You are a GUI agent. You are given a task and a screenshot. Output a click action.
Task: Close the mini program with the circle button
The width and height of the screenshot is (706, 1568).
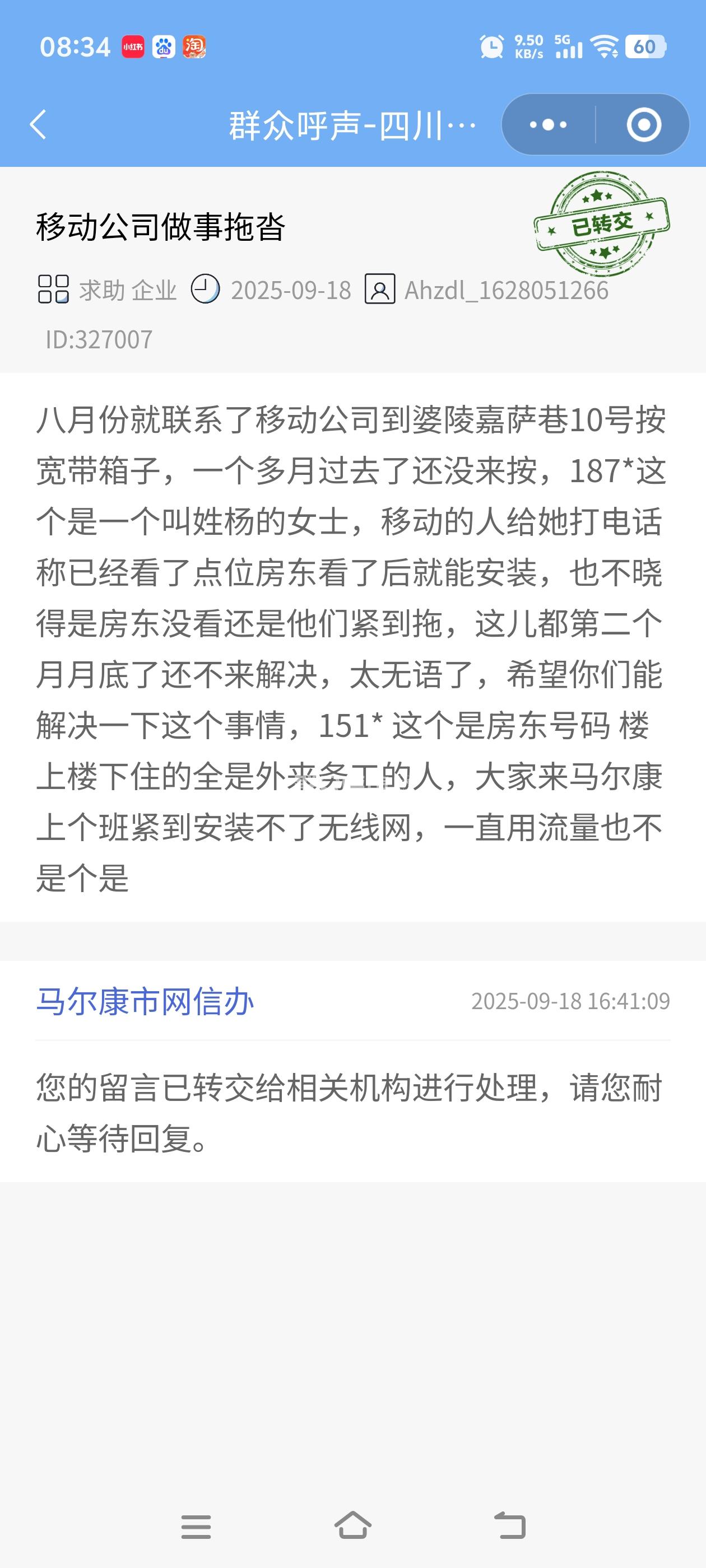643,125
